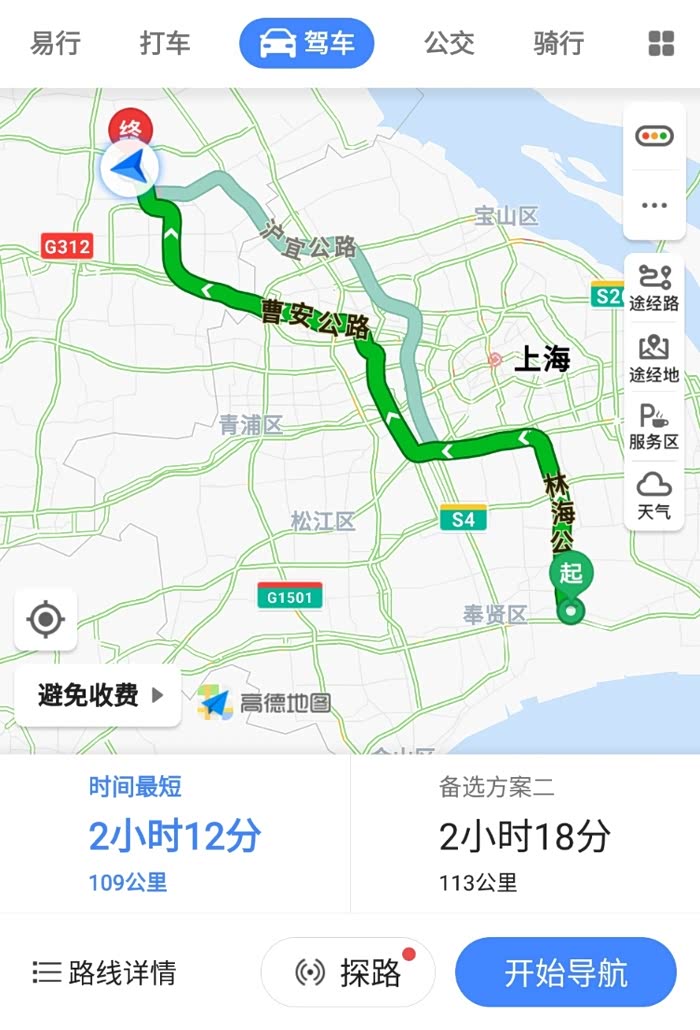Select the 驾车 driving tab
This screenshot has width=700, height=1030.
(307, 43)
